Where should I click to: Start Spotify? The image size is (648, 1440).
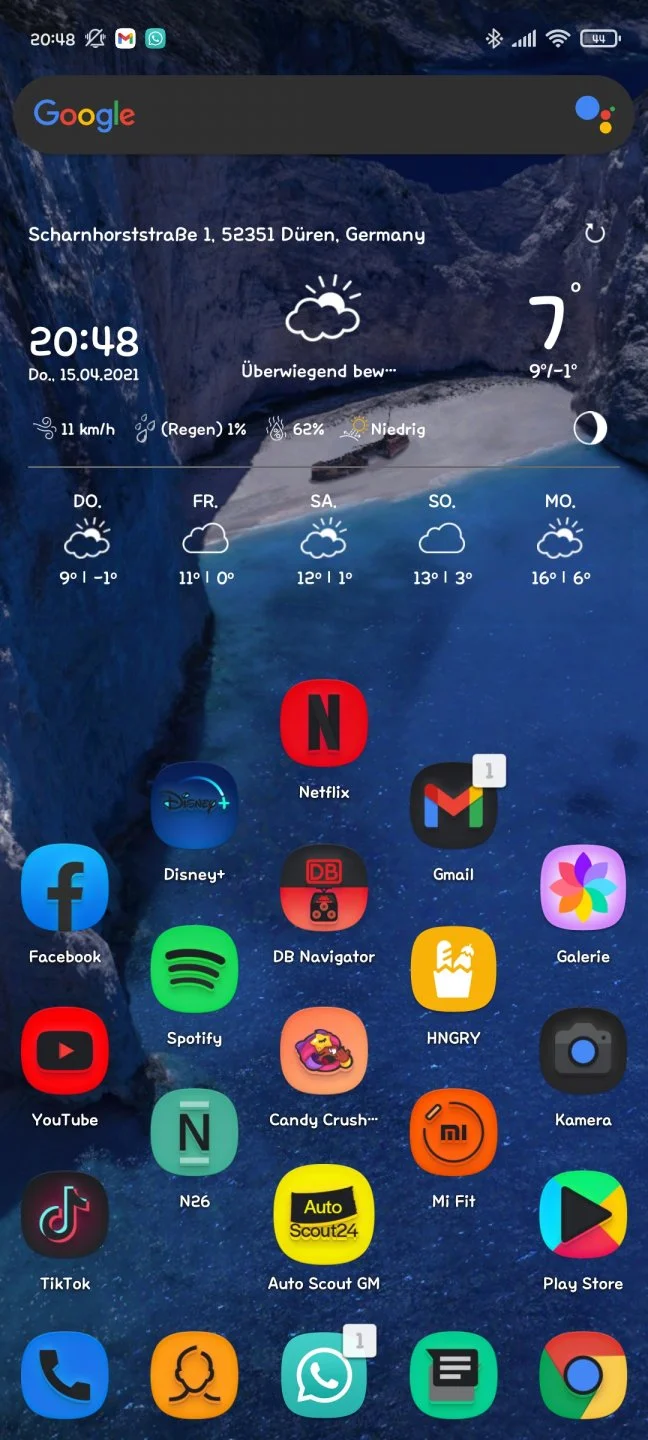click(x=194, y=969)
